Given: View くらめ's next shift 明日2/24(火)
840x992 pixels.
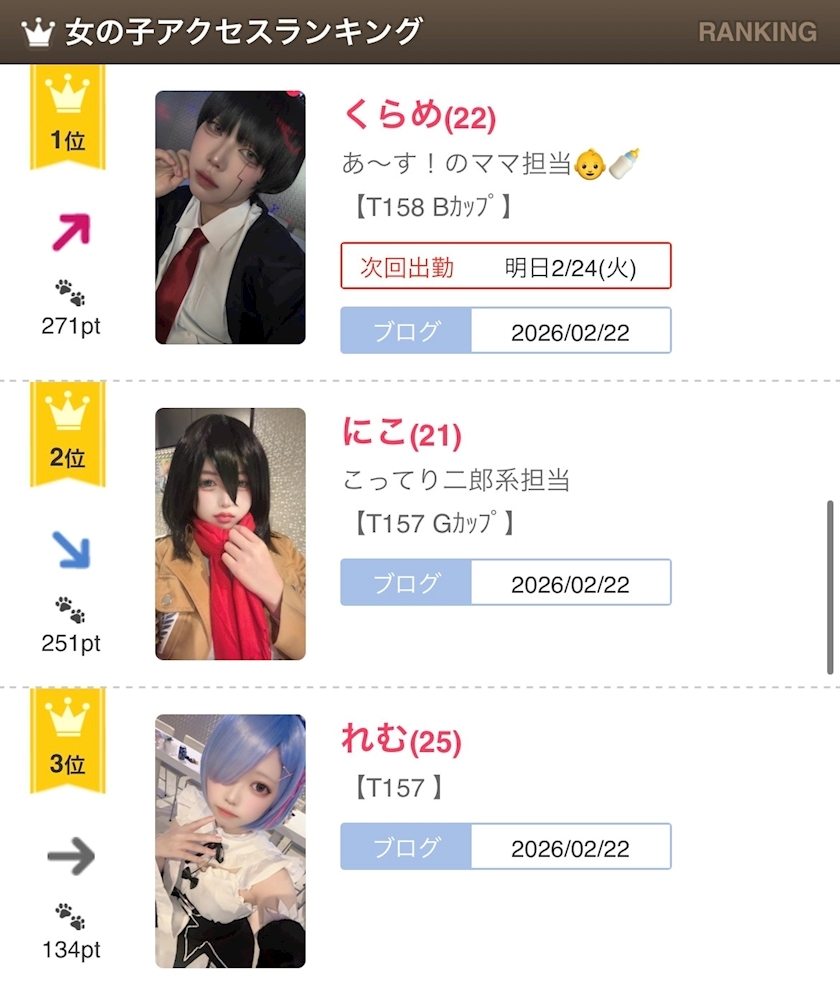Looking at the screenshot, I should [505, 266].
